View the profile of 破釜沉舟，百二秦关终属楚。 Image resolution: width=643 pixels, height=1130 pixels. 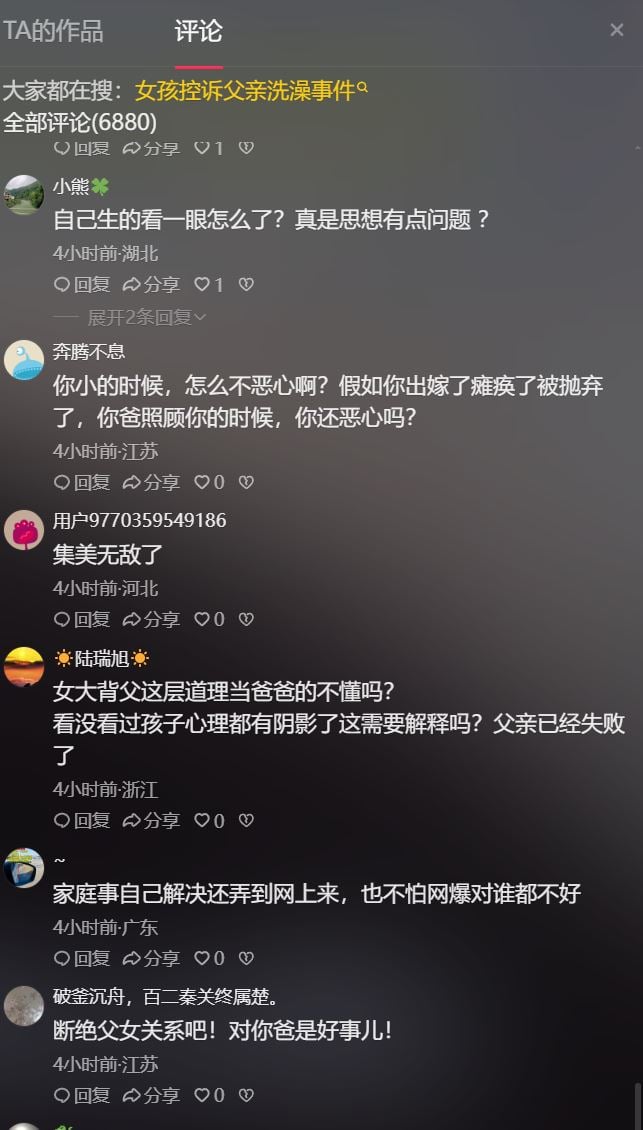tap(24, 1005)
